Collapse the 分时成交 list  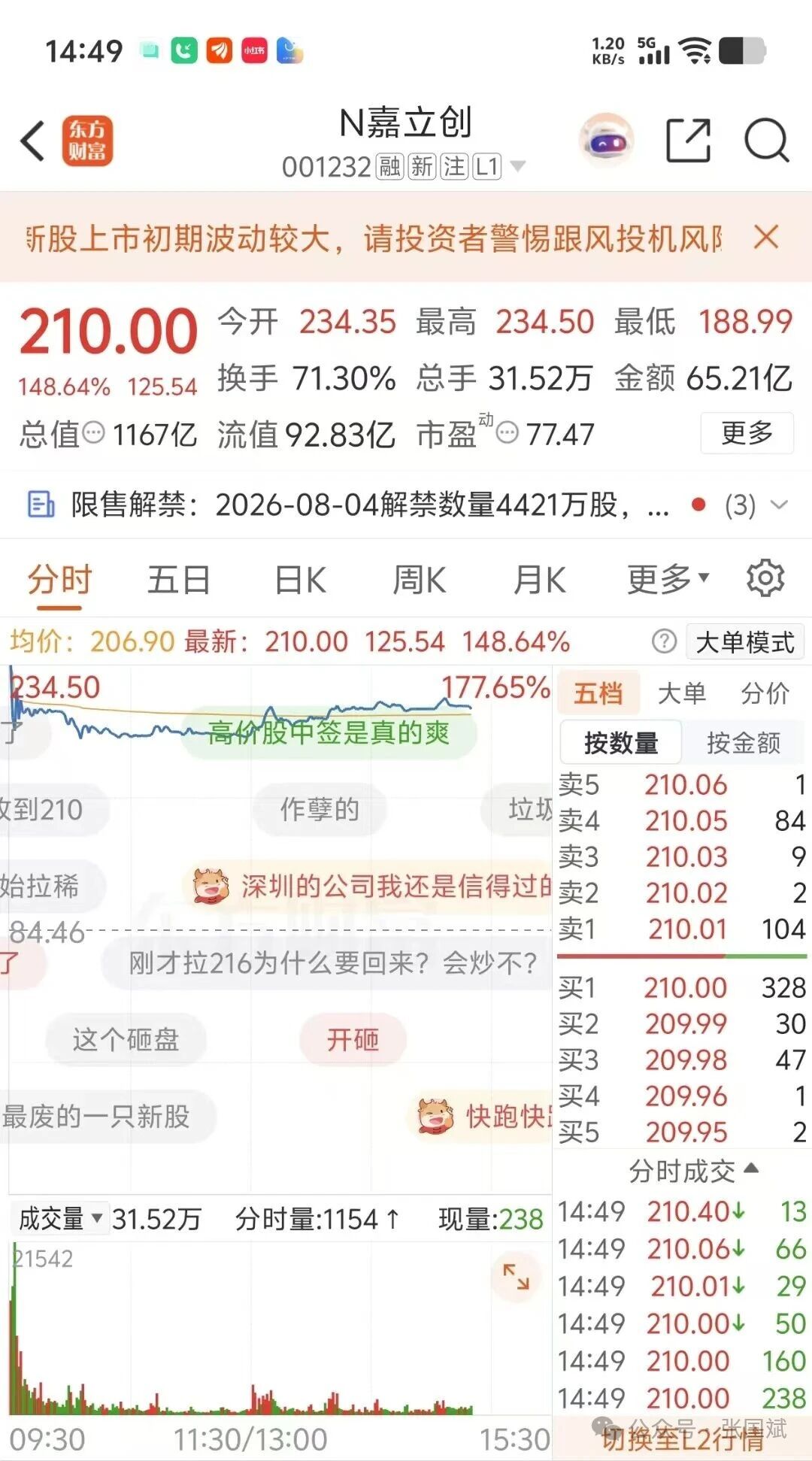point(693,1171)
